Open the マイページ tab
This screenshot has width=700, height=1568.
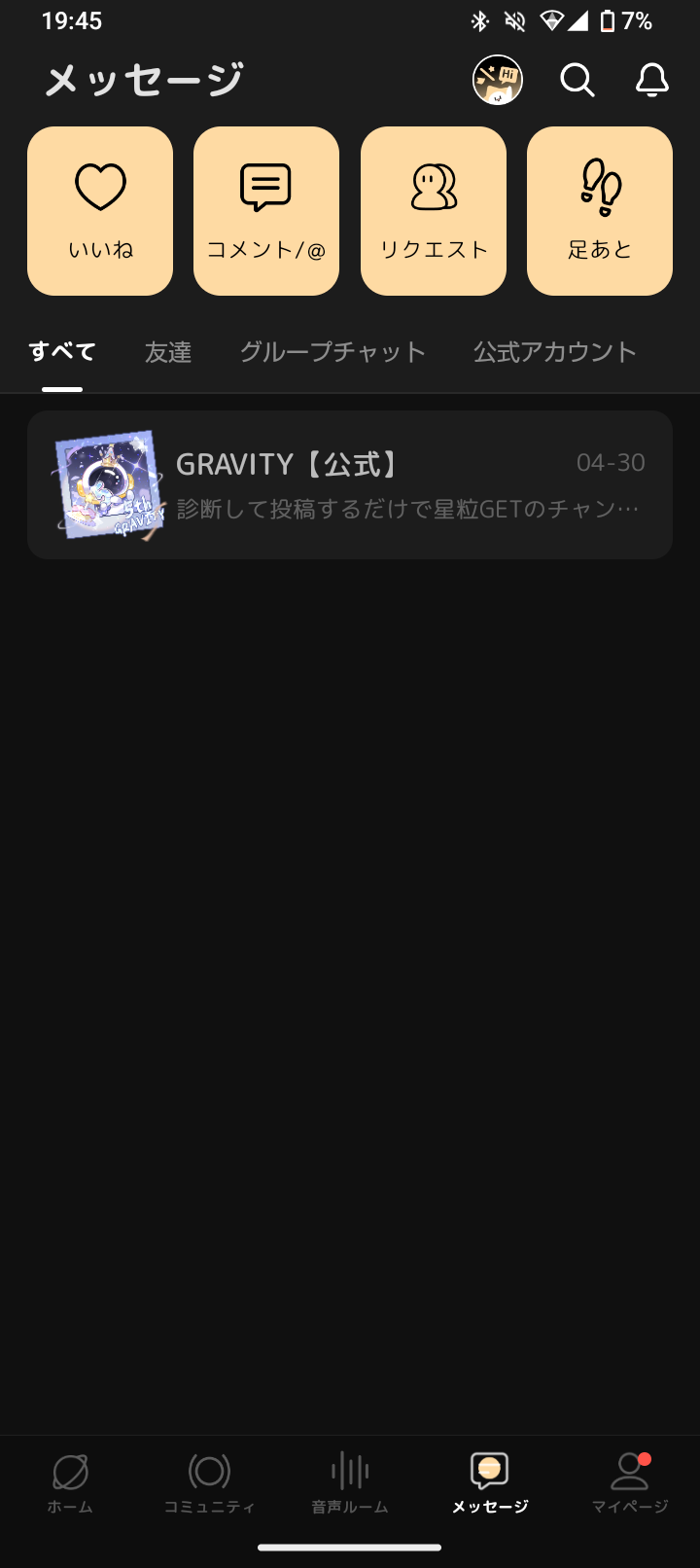click(x=630, y=1482)
